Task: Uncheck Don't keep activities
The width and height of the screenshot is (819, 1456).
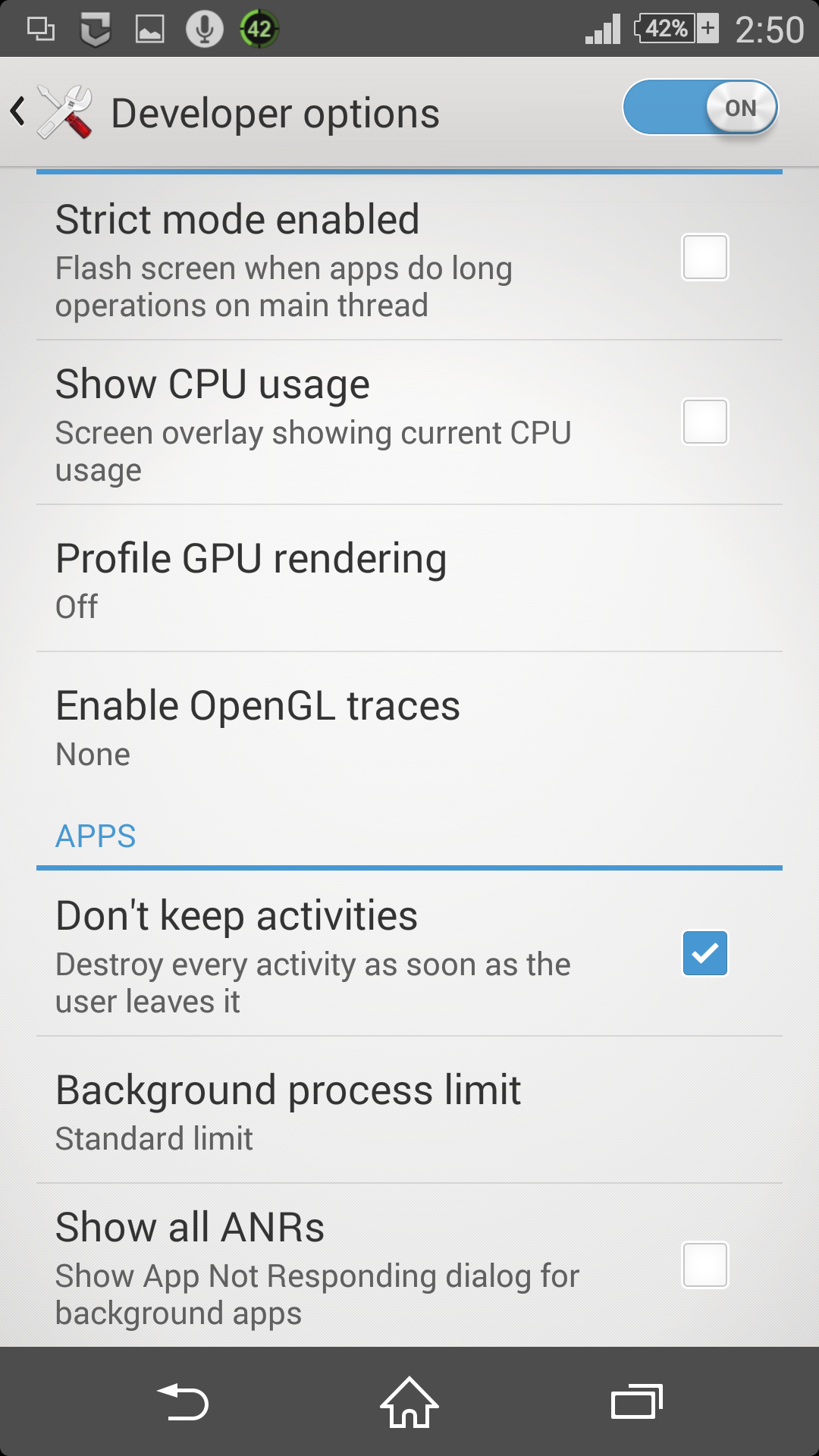Action: pyautogui.click(x=704, y=953)
